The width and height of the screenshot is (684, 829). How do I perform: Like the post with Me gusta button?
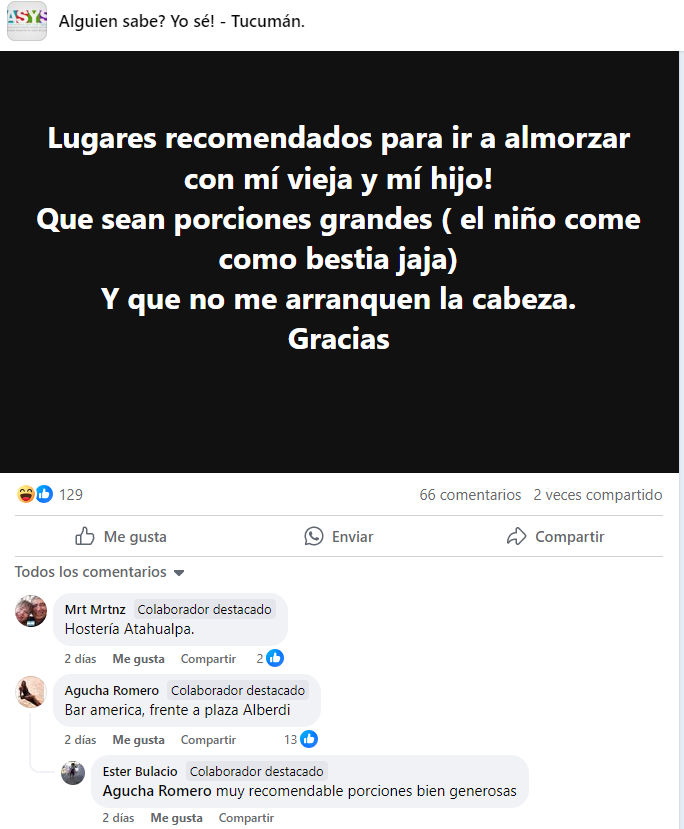(x=121, y=537)
